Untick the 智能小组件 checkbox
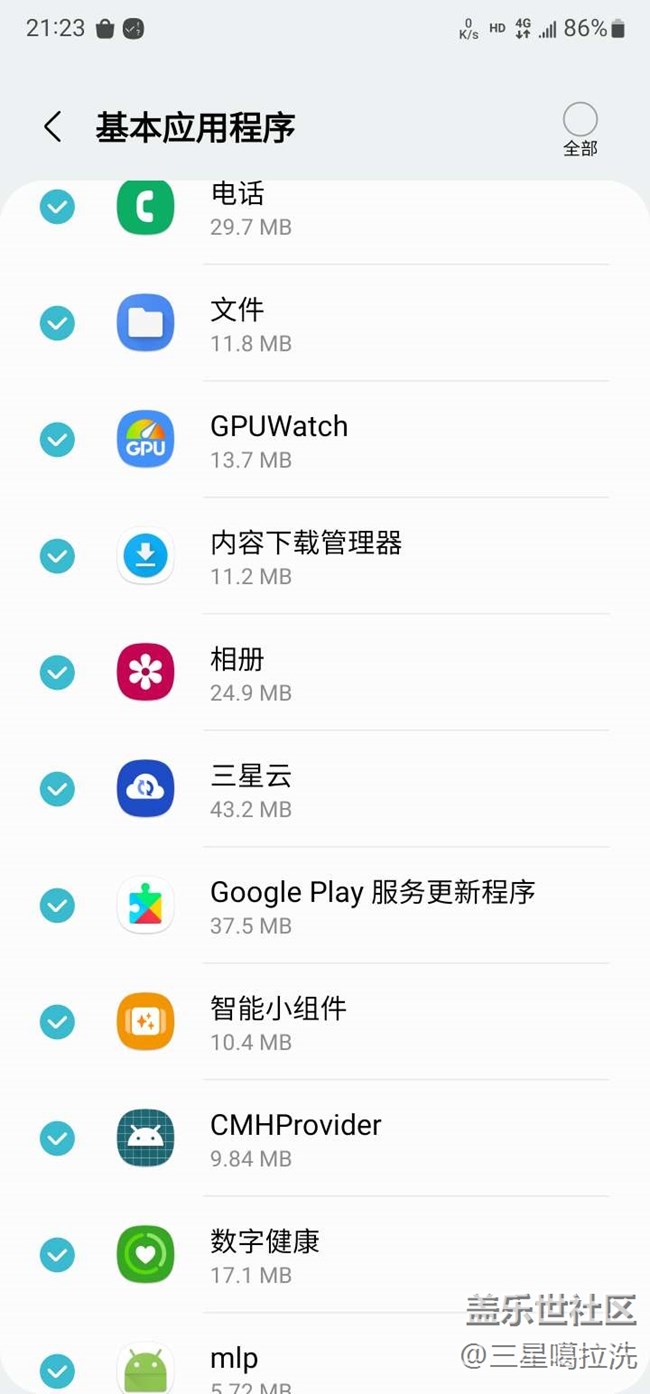650x1394 pixels. (x=57, y=1022)
